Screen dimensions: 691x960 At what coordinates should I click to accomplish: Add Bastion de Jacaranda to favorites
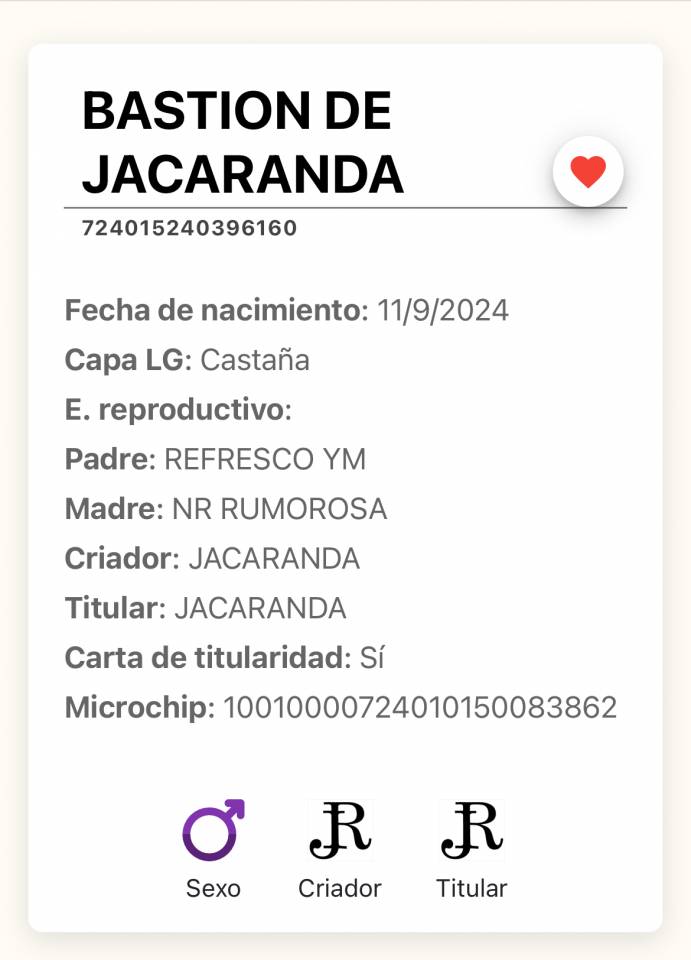[x=588, y=172]
